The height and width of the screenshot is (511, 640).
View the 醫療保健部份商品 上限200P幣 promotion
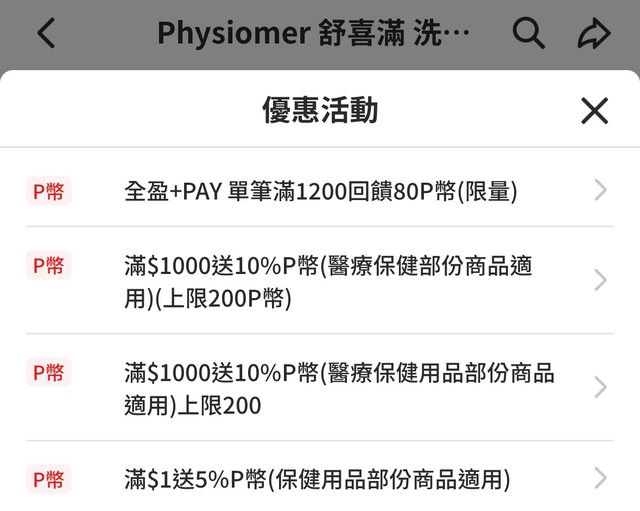(x=320, y=281)
